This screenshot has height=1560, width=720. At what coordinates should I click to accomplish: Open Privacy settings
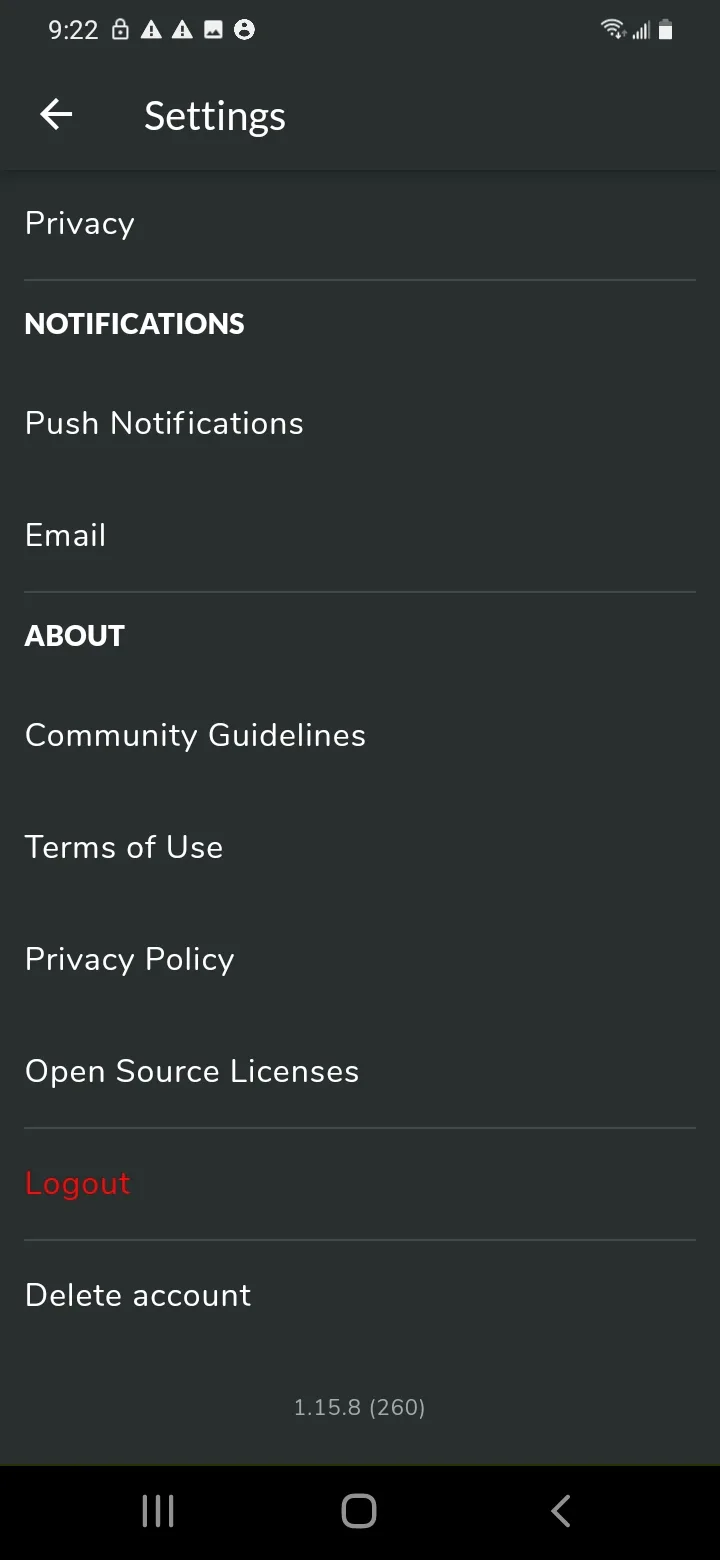(360, 224)
